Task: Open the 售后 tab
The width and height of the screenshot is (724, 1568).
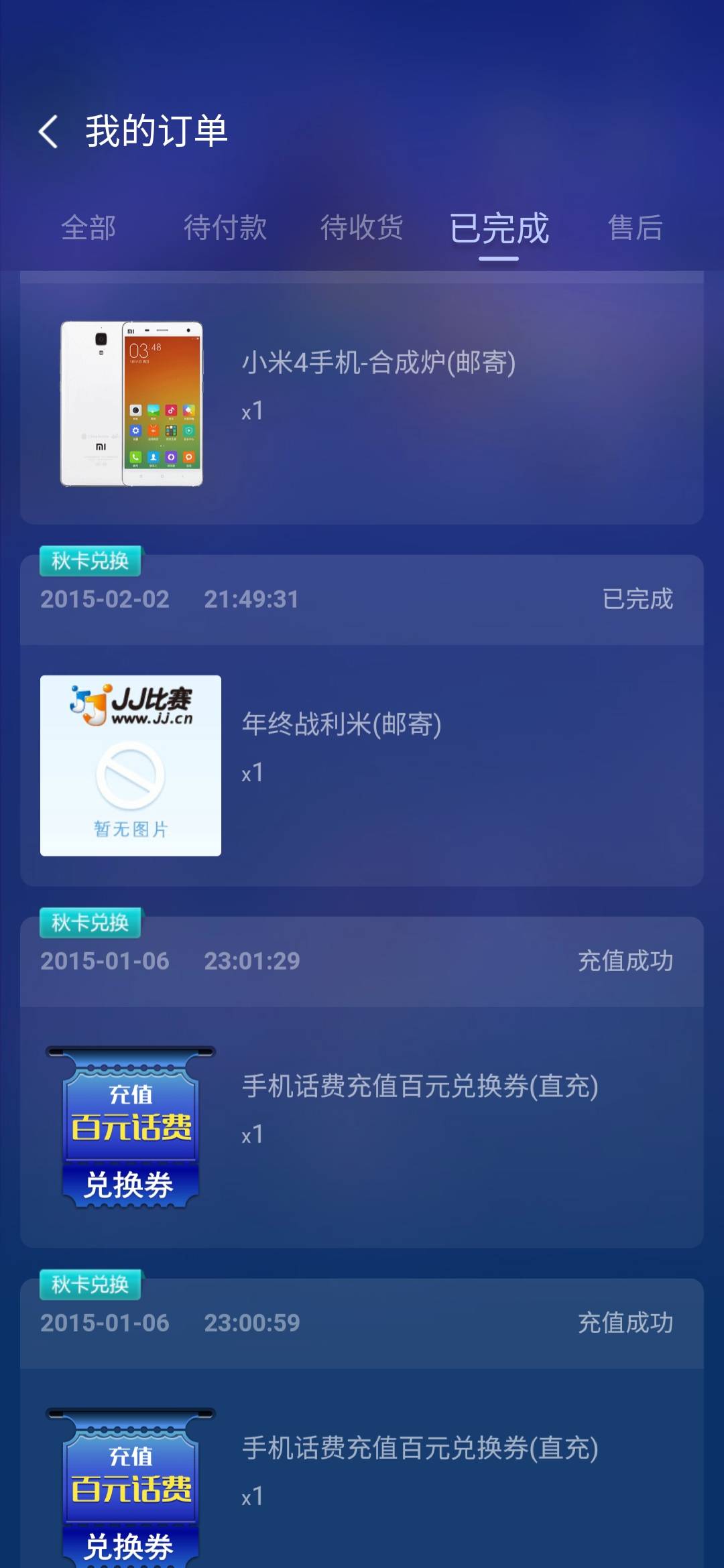Action: (x=633, y=228)
